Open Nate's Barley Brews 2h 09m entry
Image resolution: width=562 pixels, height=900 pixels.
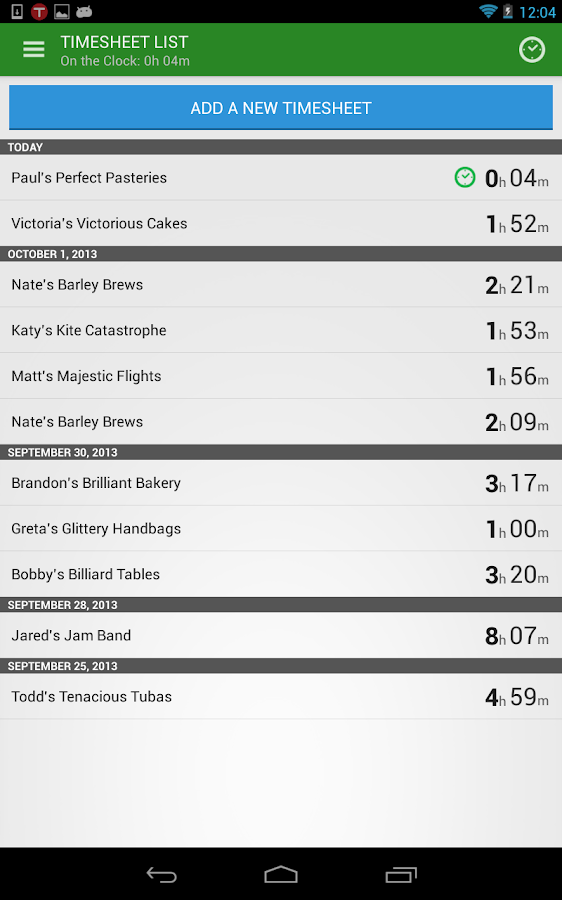(x=281, y=422)
